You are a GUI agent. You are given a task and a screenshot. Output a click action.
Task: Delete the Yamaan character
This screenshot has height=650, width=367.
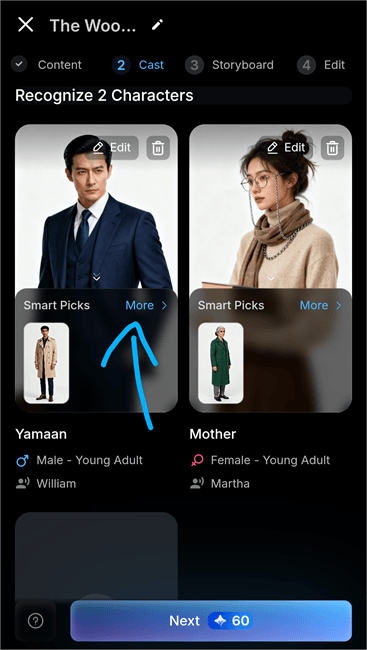coord(158,148)
